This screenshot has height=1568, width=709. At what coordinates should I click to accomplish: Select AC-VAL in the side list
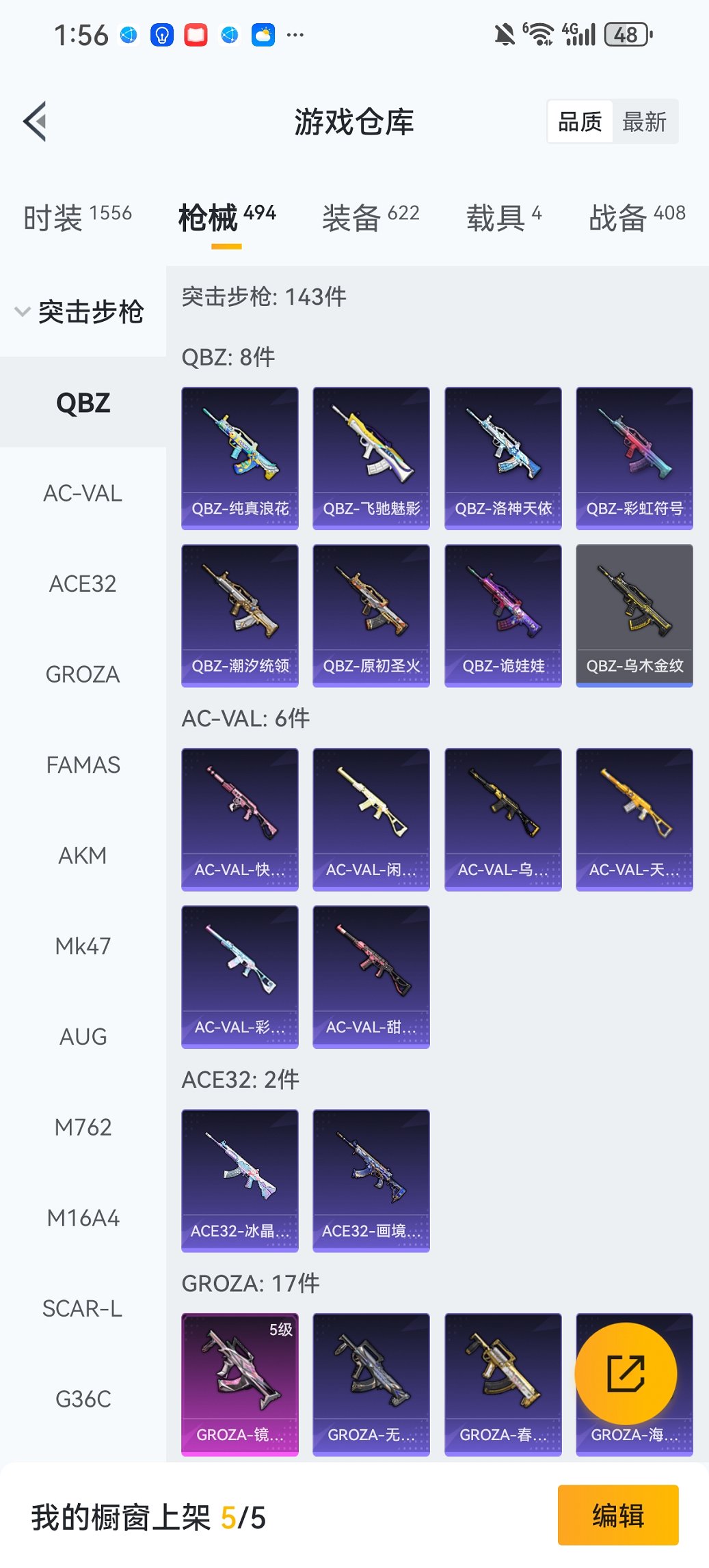[83, 493]
